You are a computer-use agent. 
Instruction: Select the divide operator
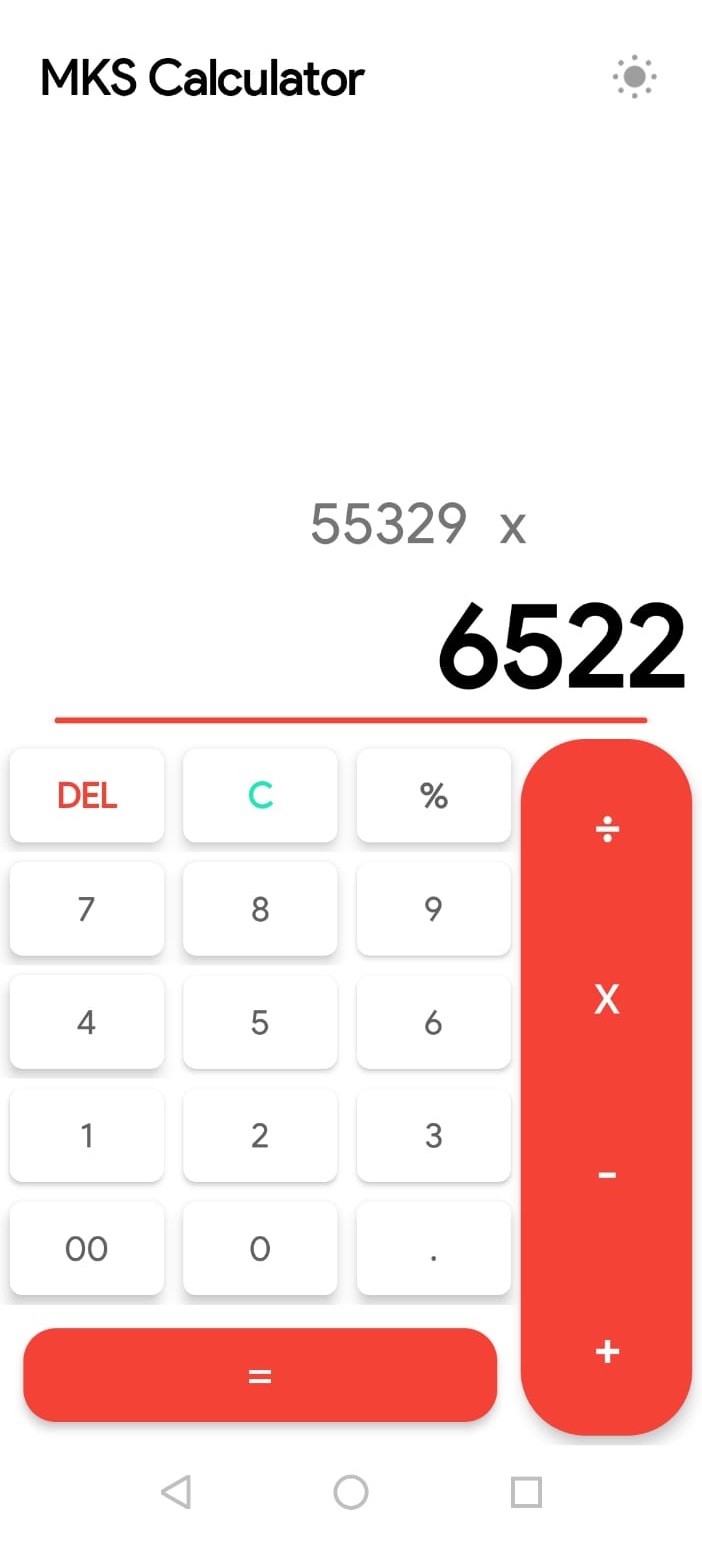pyautogui.click(x=606, y=829)
